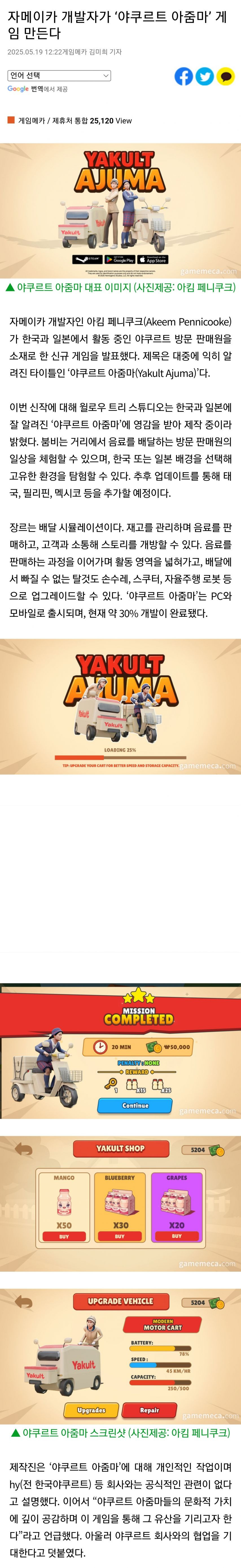Share the article on Facebook
Viewport: 241px width, 1568px height.
pyautogui.click(x=184, y=76)
